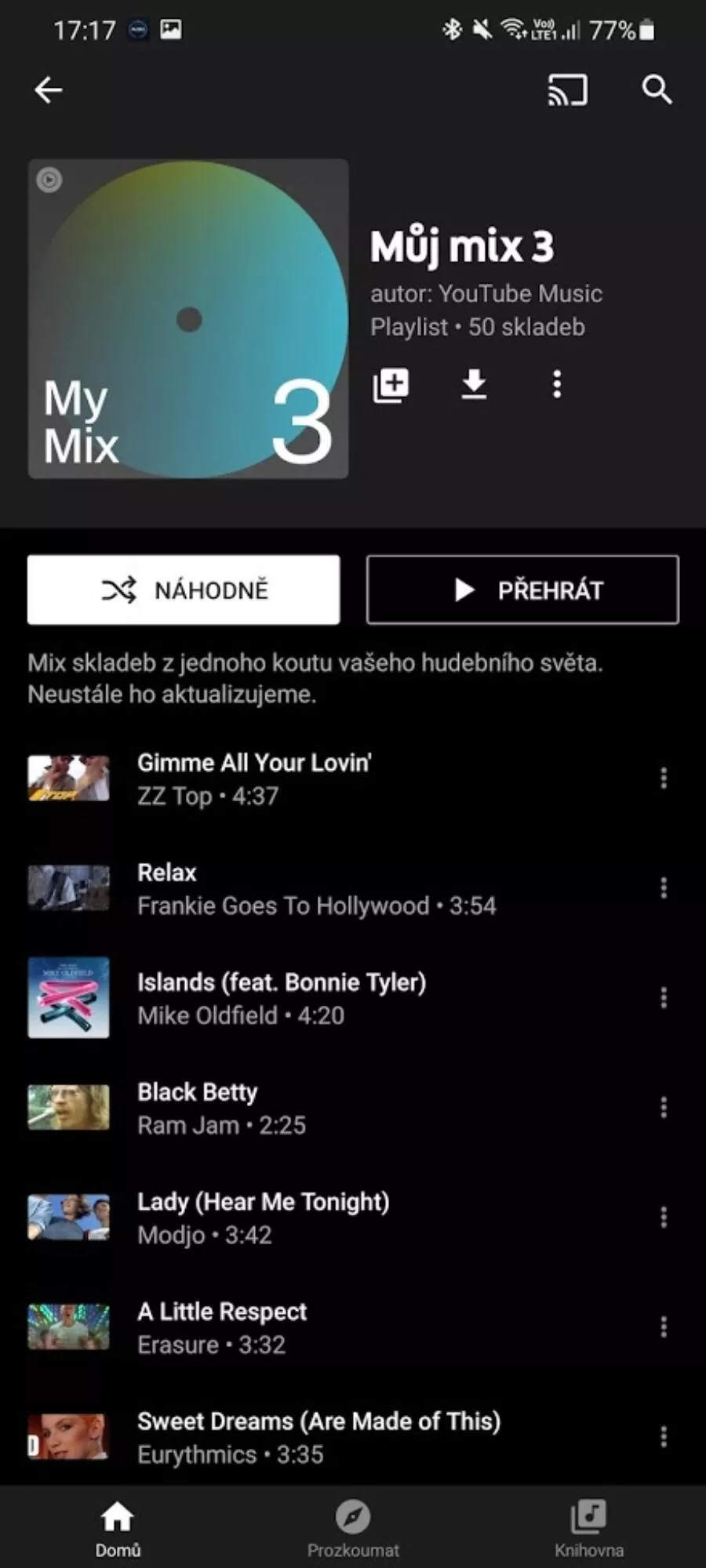
Task: Play Relax by Frankie Goes To Hollywood
Action: 316,888
